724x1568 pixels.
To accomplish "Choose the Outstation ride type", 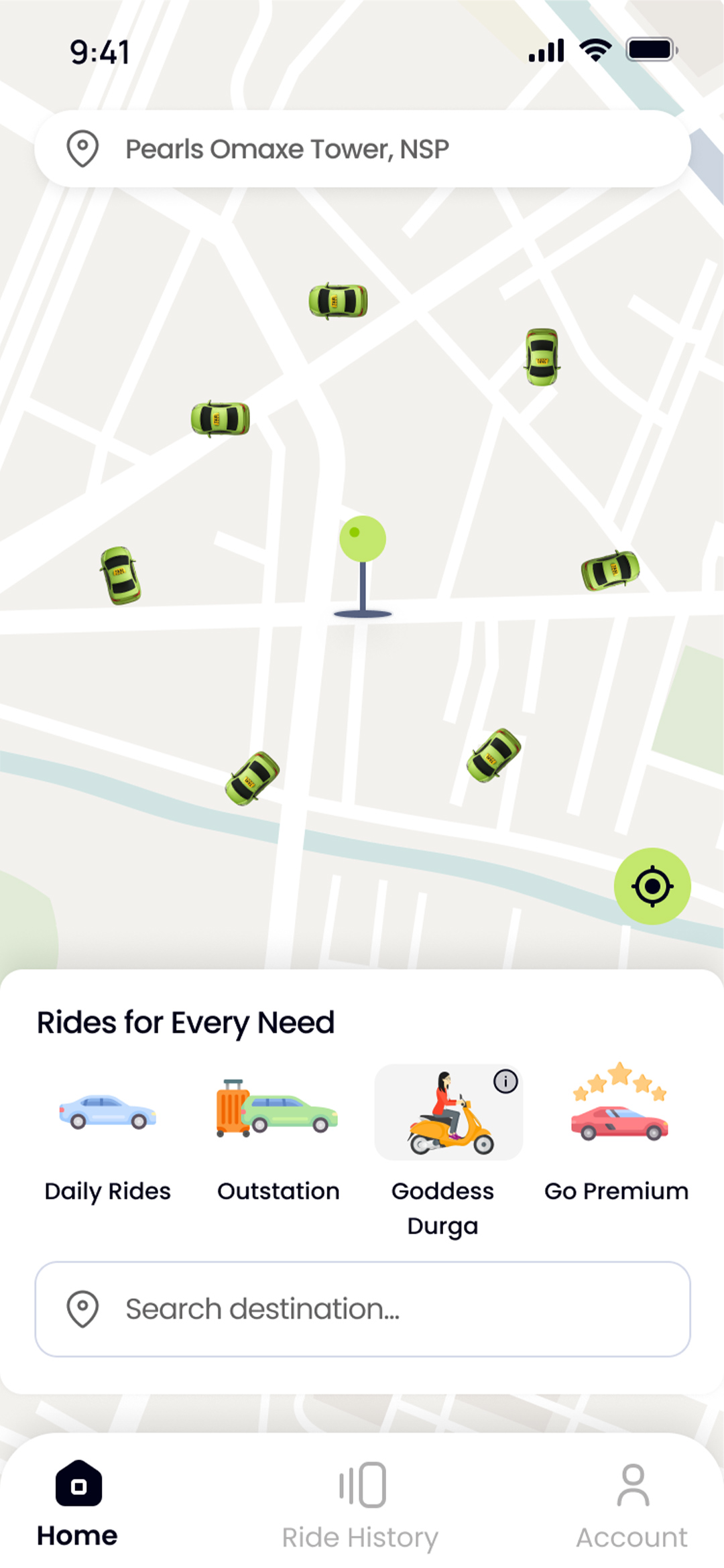I will (x=278, y=1139).
